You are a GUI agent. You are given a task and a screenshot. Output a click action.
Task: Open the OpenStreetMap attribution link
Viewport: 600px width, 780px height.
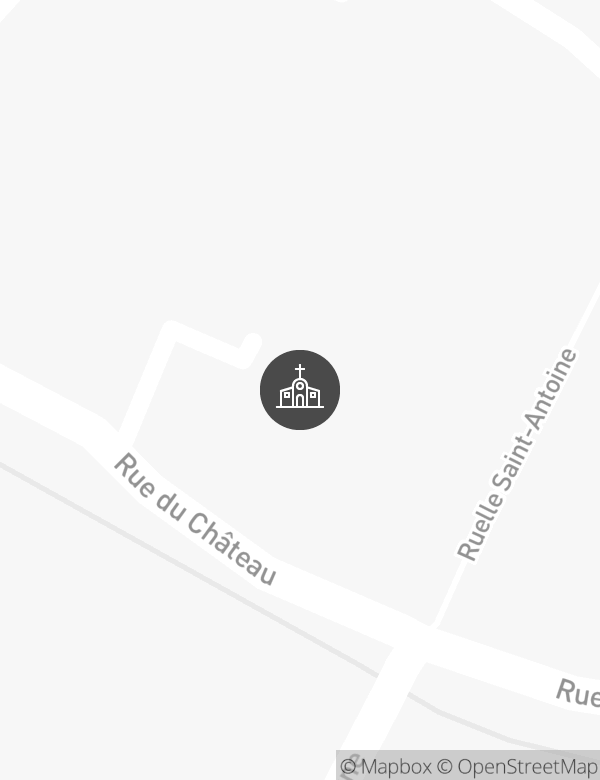pyautogui.click(x=518, y=767)
